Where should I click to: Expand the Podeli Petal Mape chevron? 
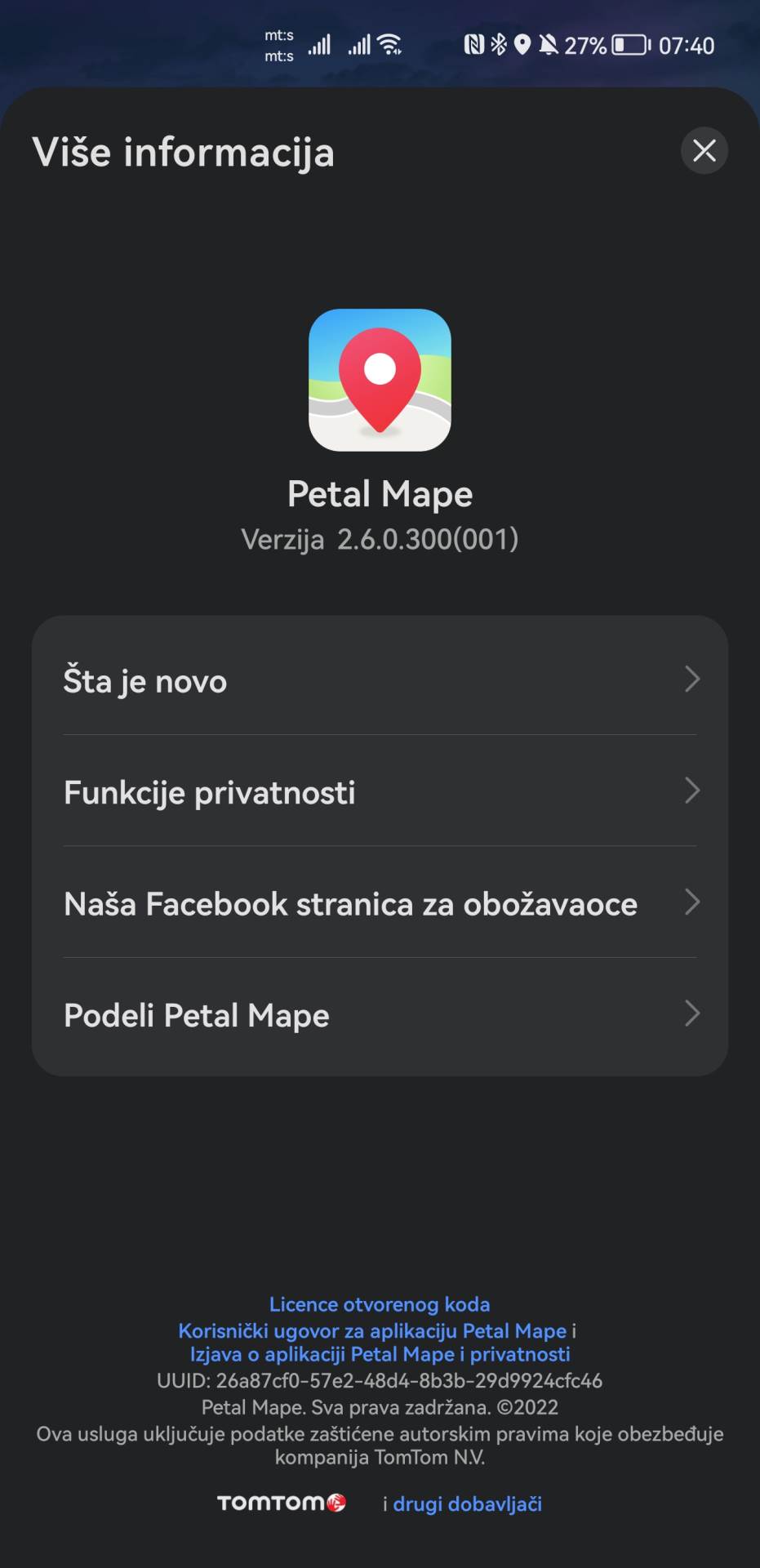pos(693,1015)
